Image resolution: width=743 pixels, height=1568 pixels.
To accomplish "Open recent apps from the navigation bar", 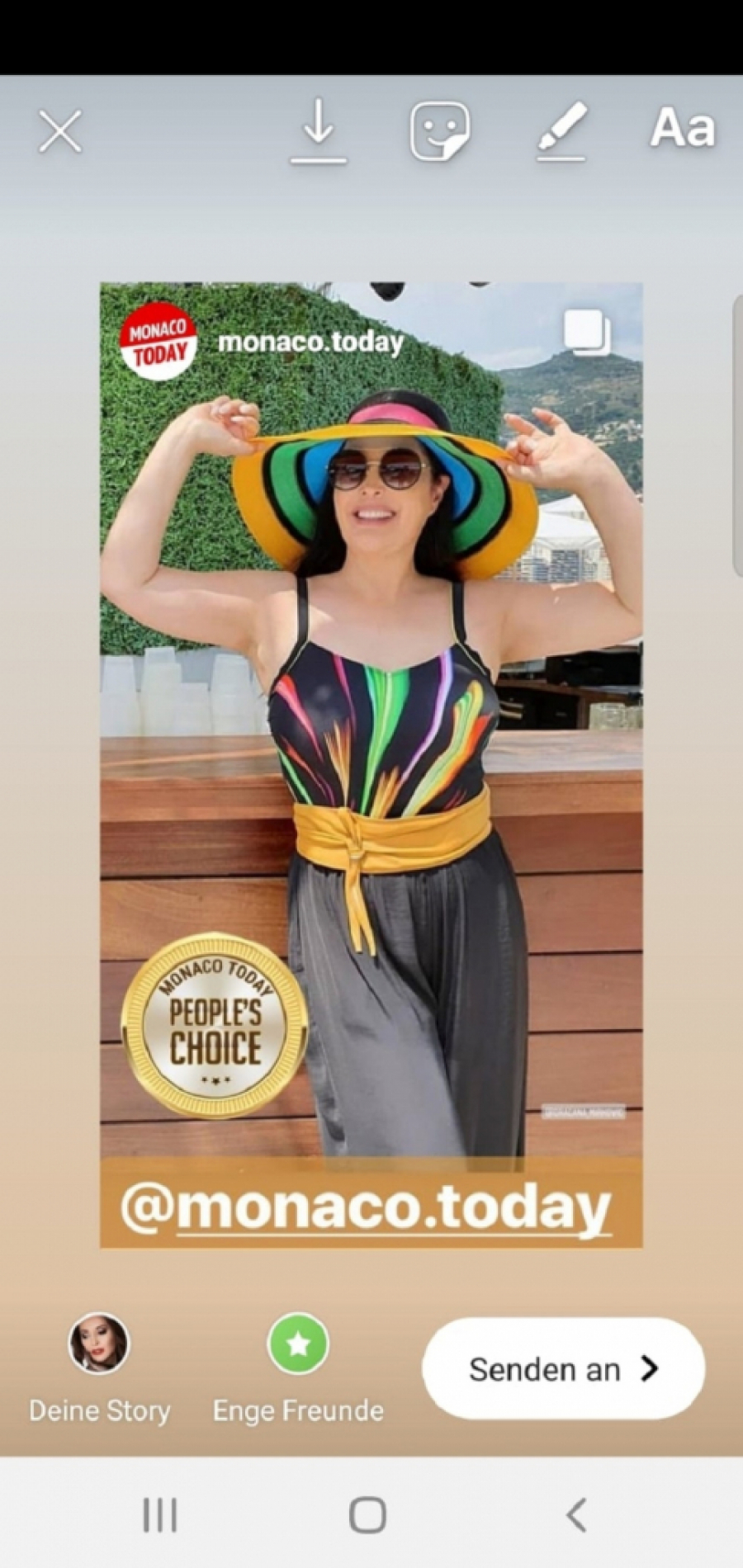I will point(160,1515).
